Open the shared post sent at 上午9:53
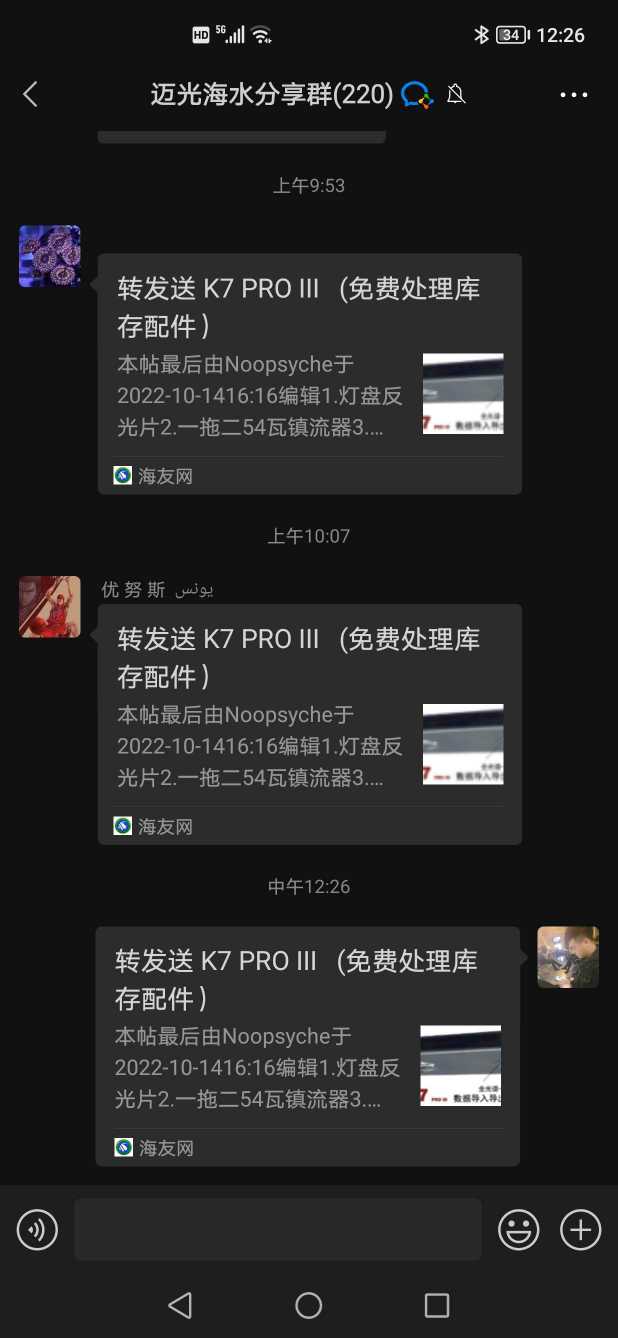The height and width of the screenshot is (1338, 618). [x=309, y=373]
